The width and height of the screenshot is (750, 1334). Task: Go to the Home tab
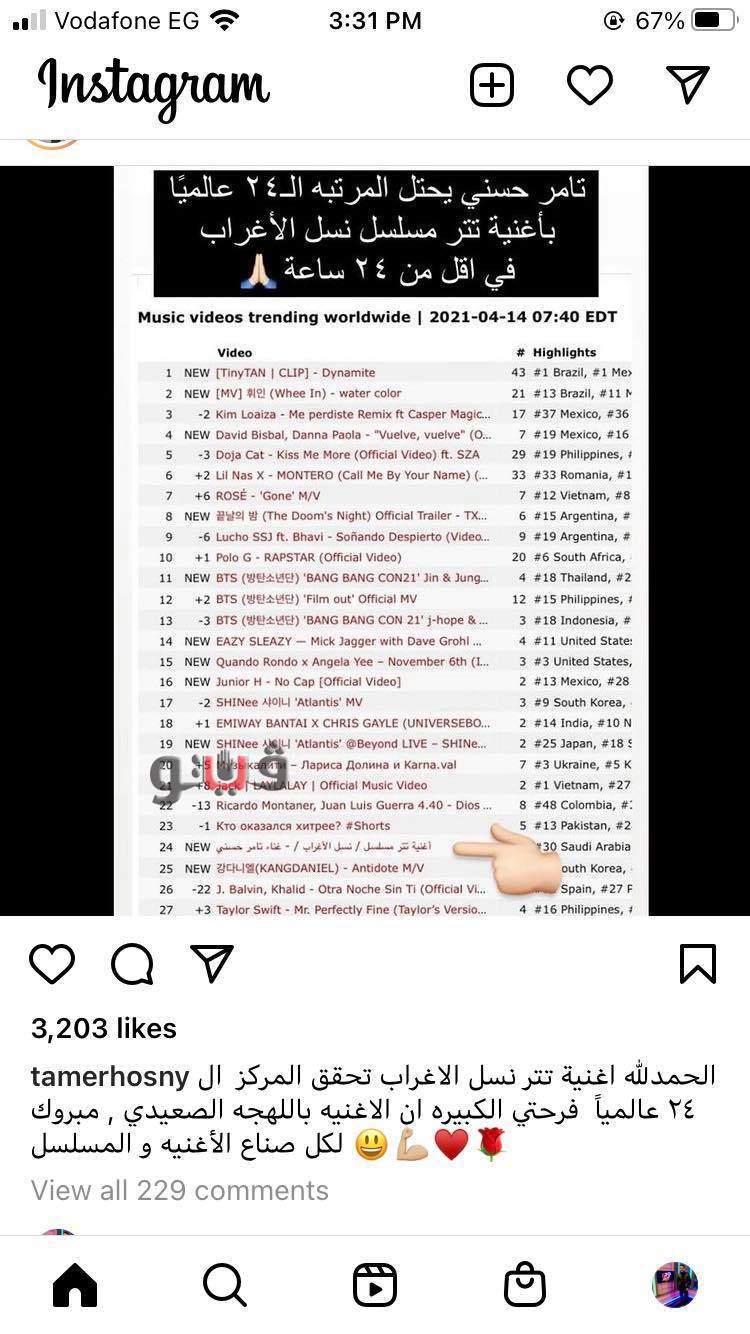click(x=75, y=1285)
